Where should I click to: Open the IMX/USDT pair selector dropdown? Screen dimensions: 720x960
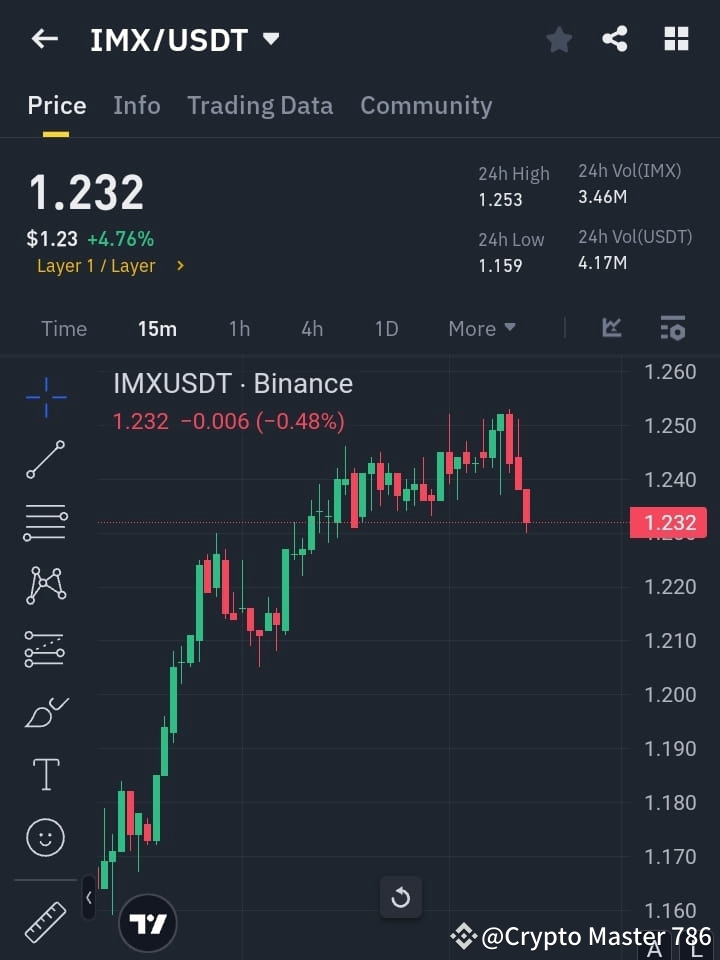[x=270, y=39]
